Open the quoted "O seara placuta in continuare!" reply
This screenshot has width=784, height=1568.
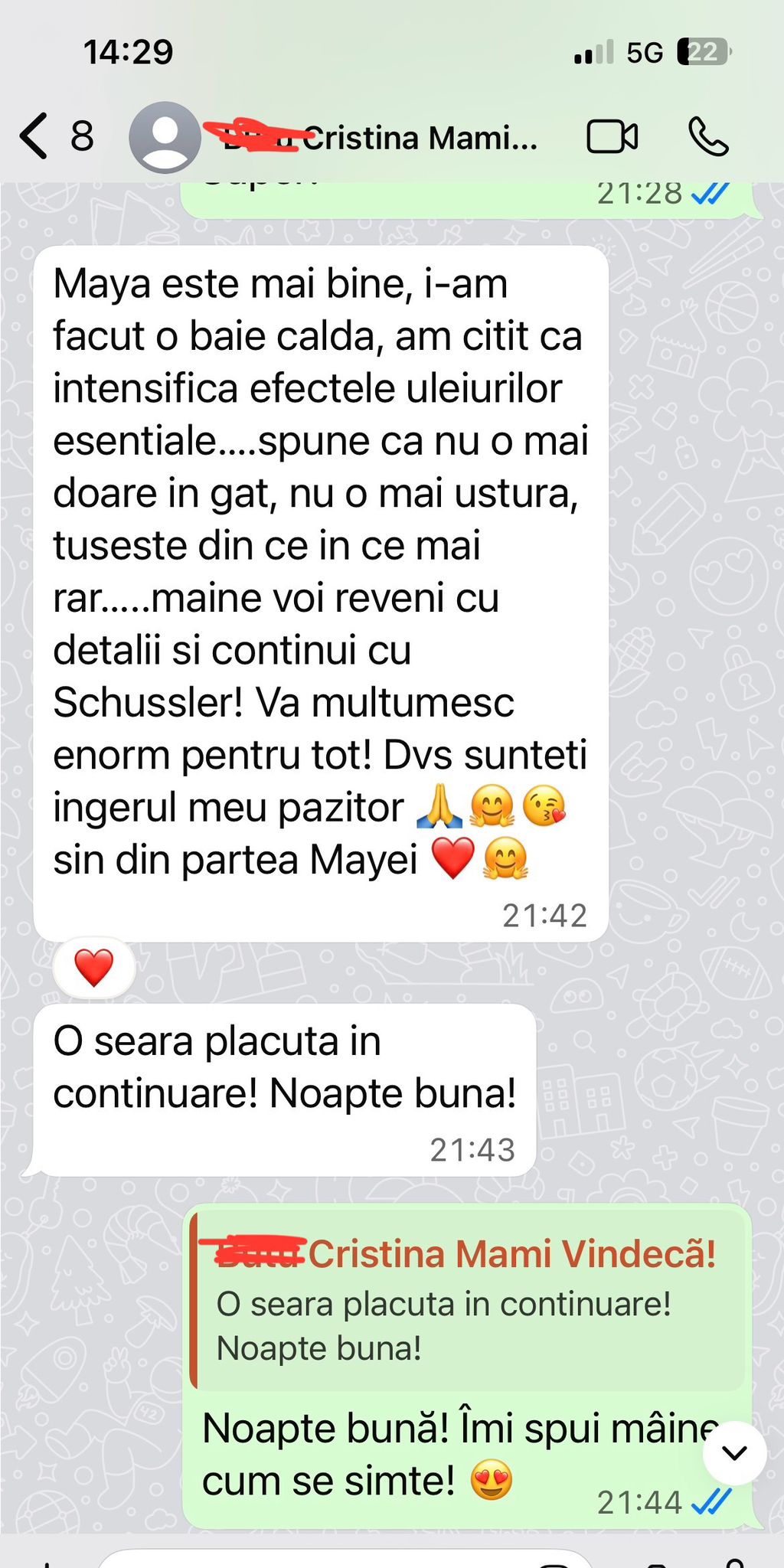pos(467,1302)
